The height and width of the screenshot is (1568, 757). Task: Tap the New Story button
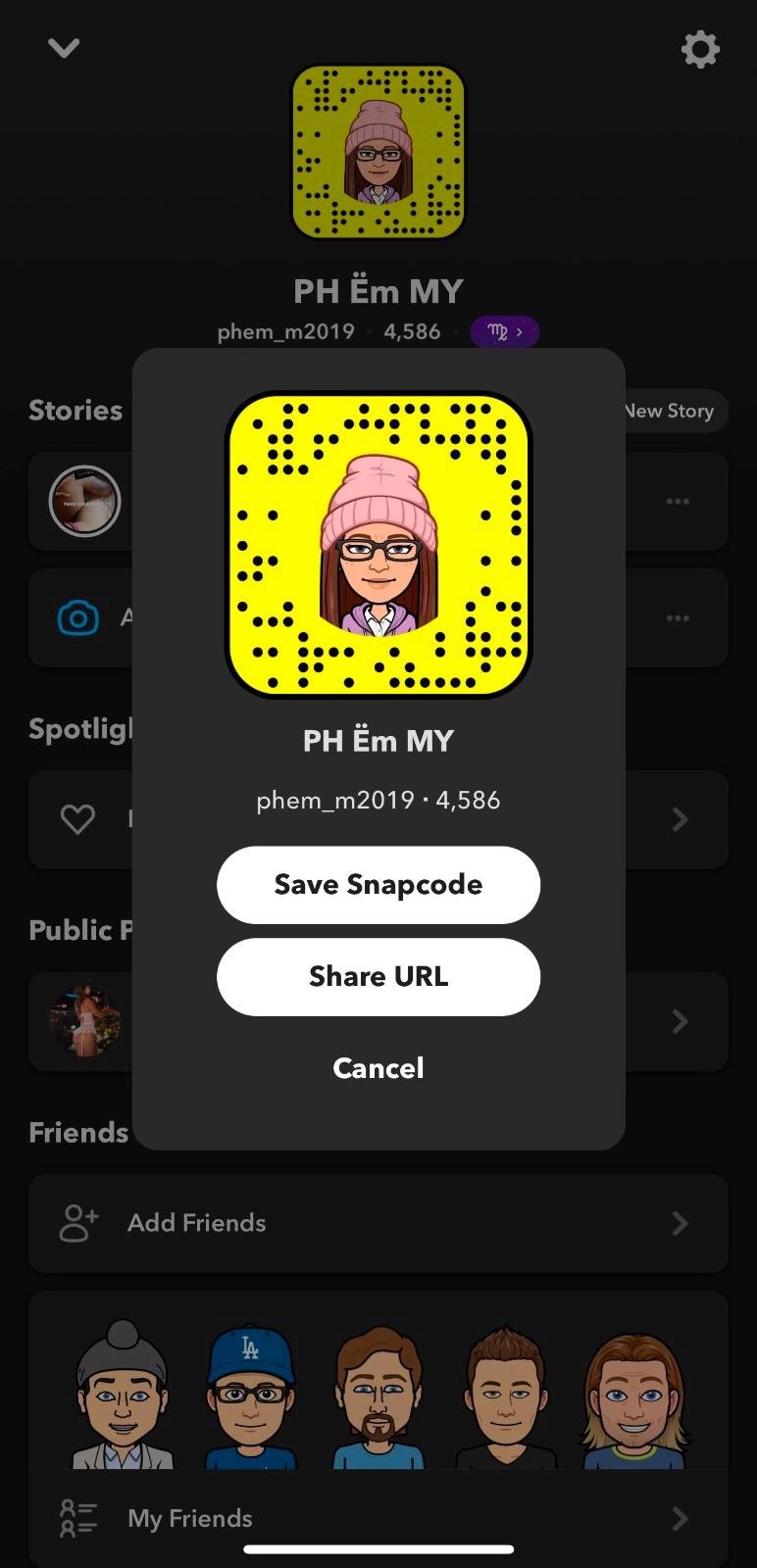tap(673, 412)
